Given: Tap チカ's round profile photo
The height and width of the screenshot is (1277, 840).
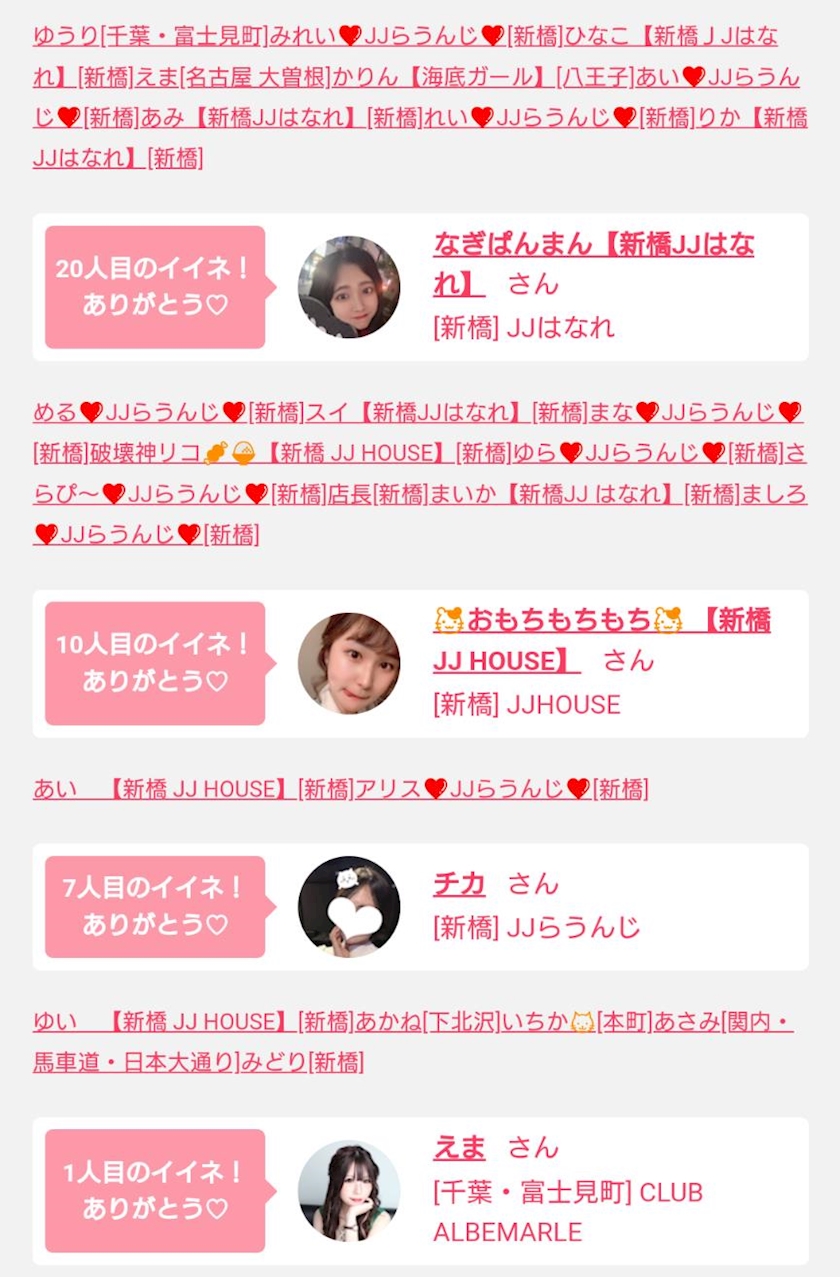Looking at the screenshot, I should point(349,907).
